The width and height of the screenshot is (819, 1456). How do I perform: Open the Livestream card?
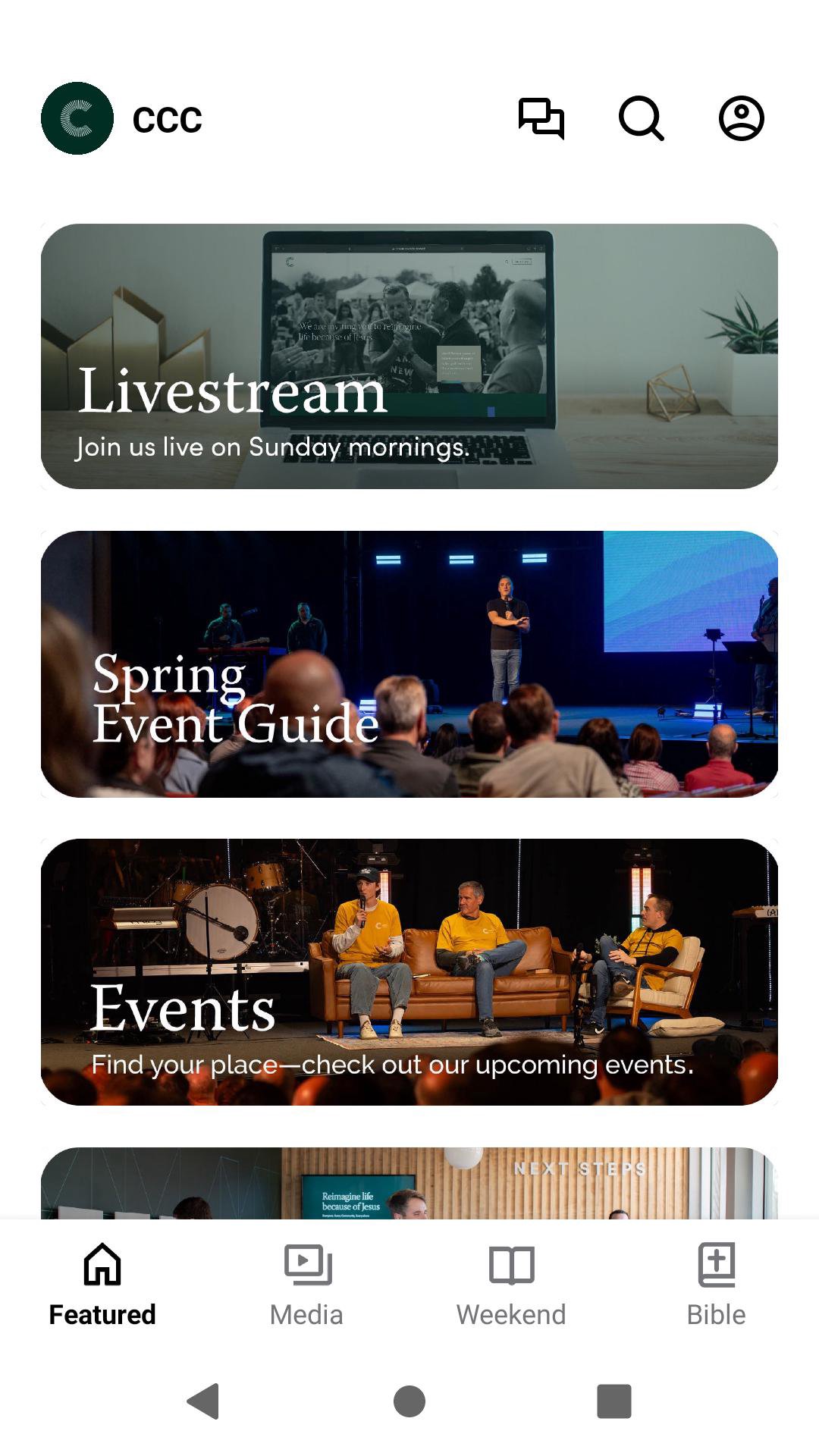coord(409,356)
